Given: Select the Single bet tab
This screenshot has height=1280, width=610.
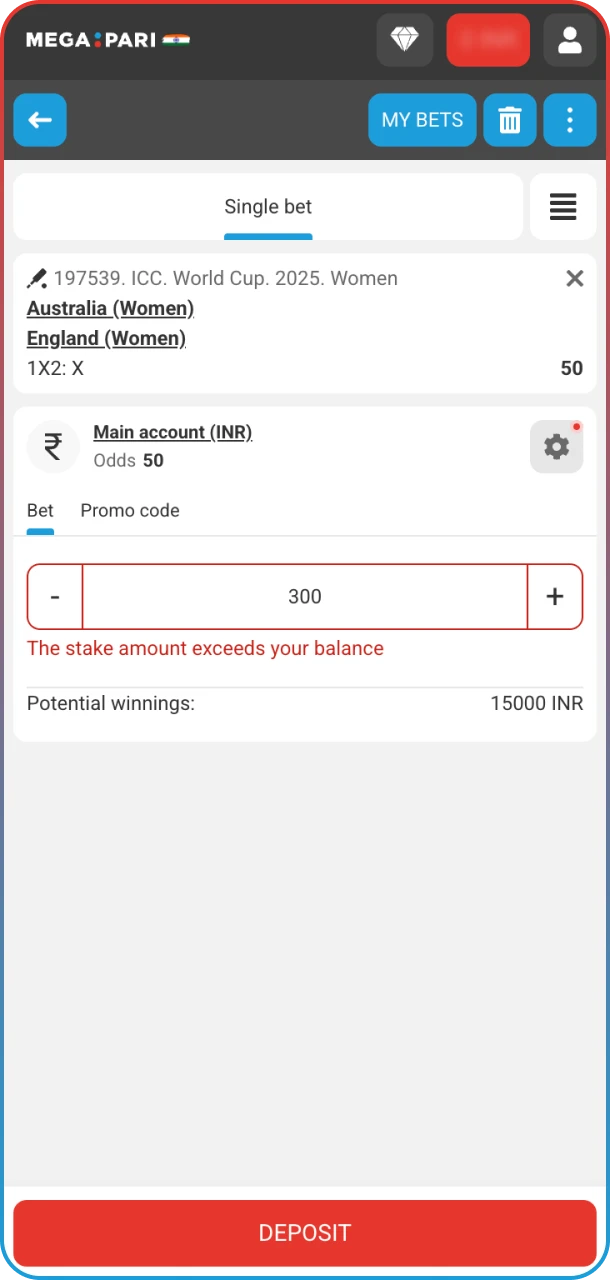Looking at the screenshot, I should point(268,207).
